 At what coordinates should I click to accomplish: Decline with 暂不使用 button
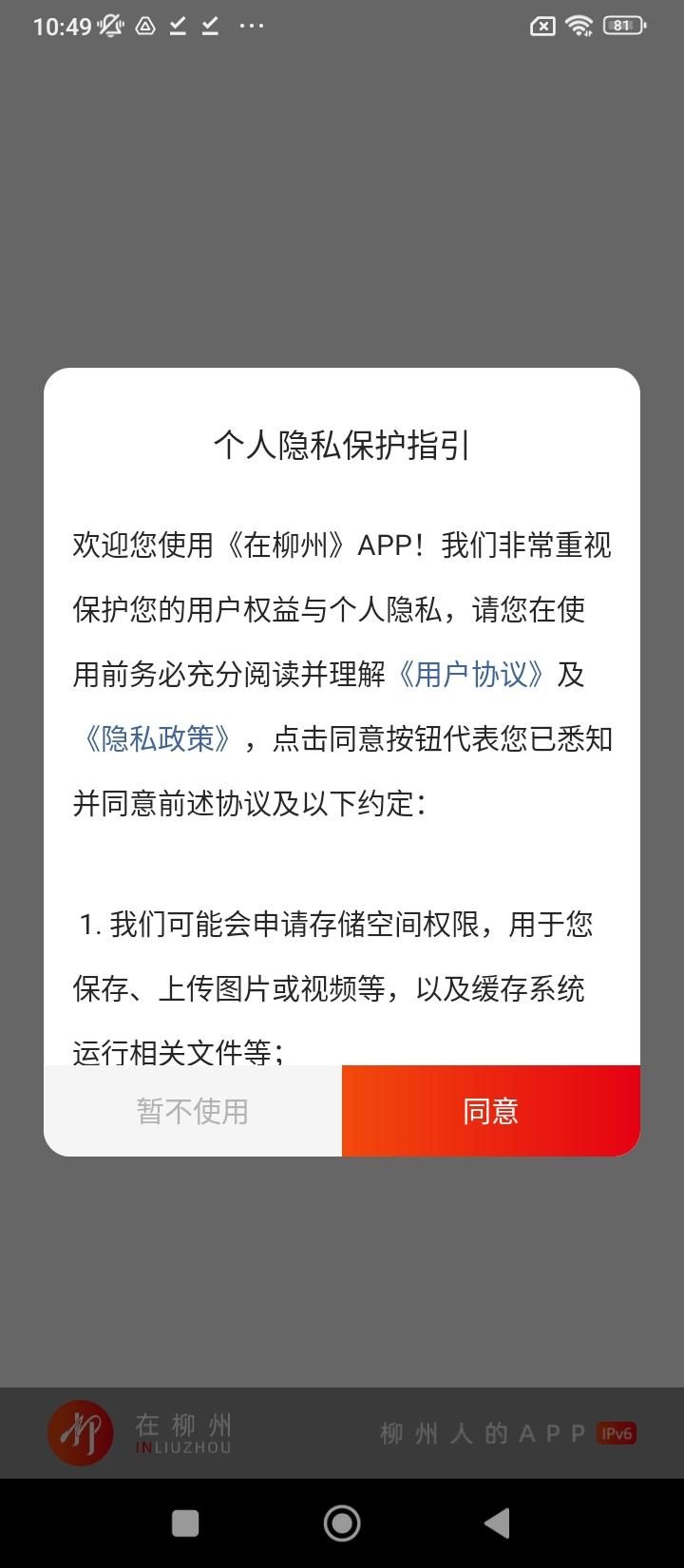click(x=193, y=1110)
